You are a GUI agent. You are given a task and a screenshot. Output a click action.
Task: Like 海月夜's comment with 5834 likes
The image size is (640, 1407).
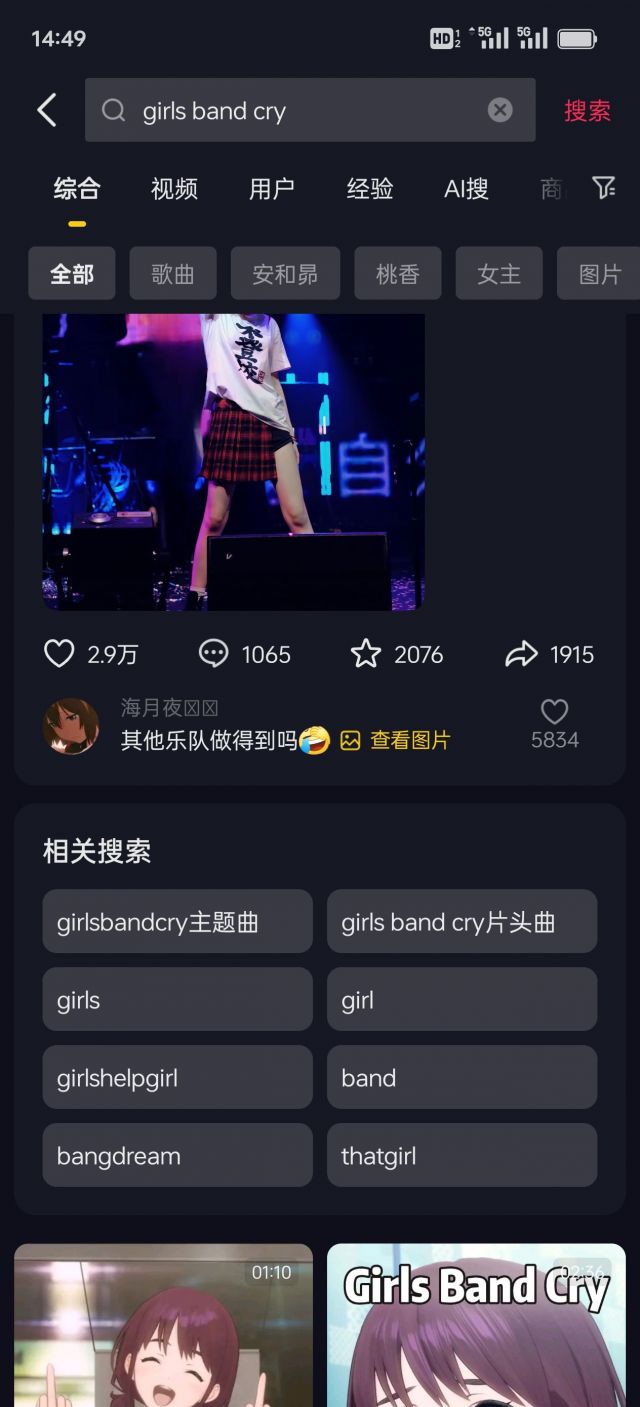[554, 713]
